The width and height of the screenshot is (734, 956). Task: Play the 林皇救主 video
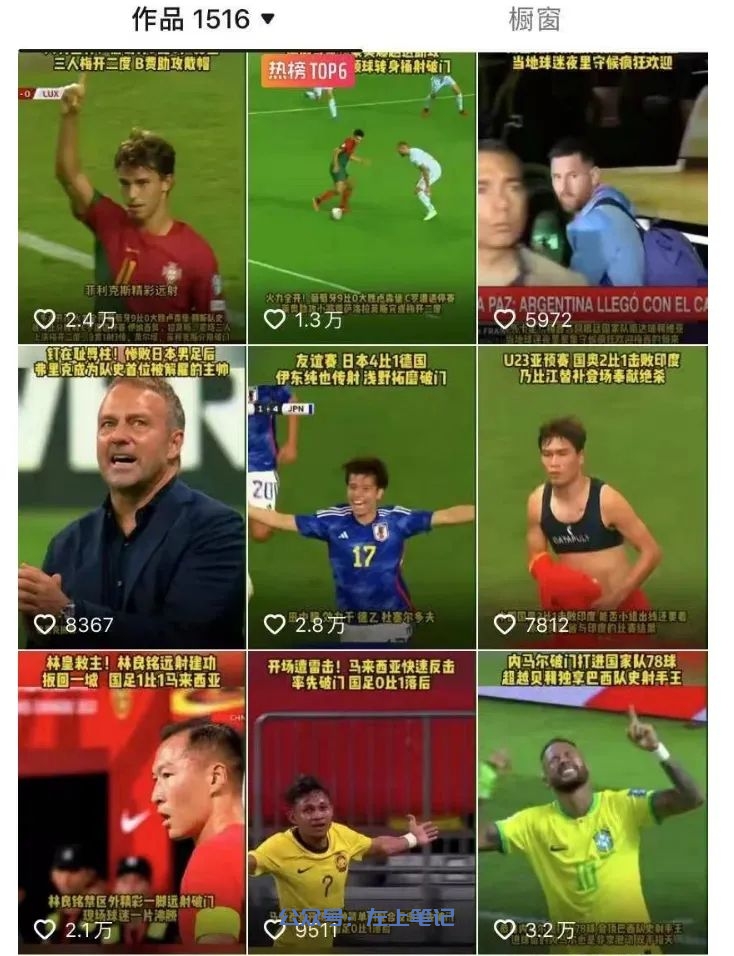(131, 800)
